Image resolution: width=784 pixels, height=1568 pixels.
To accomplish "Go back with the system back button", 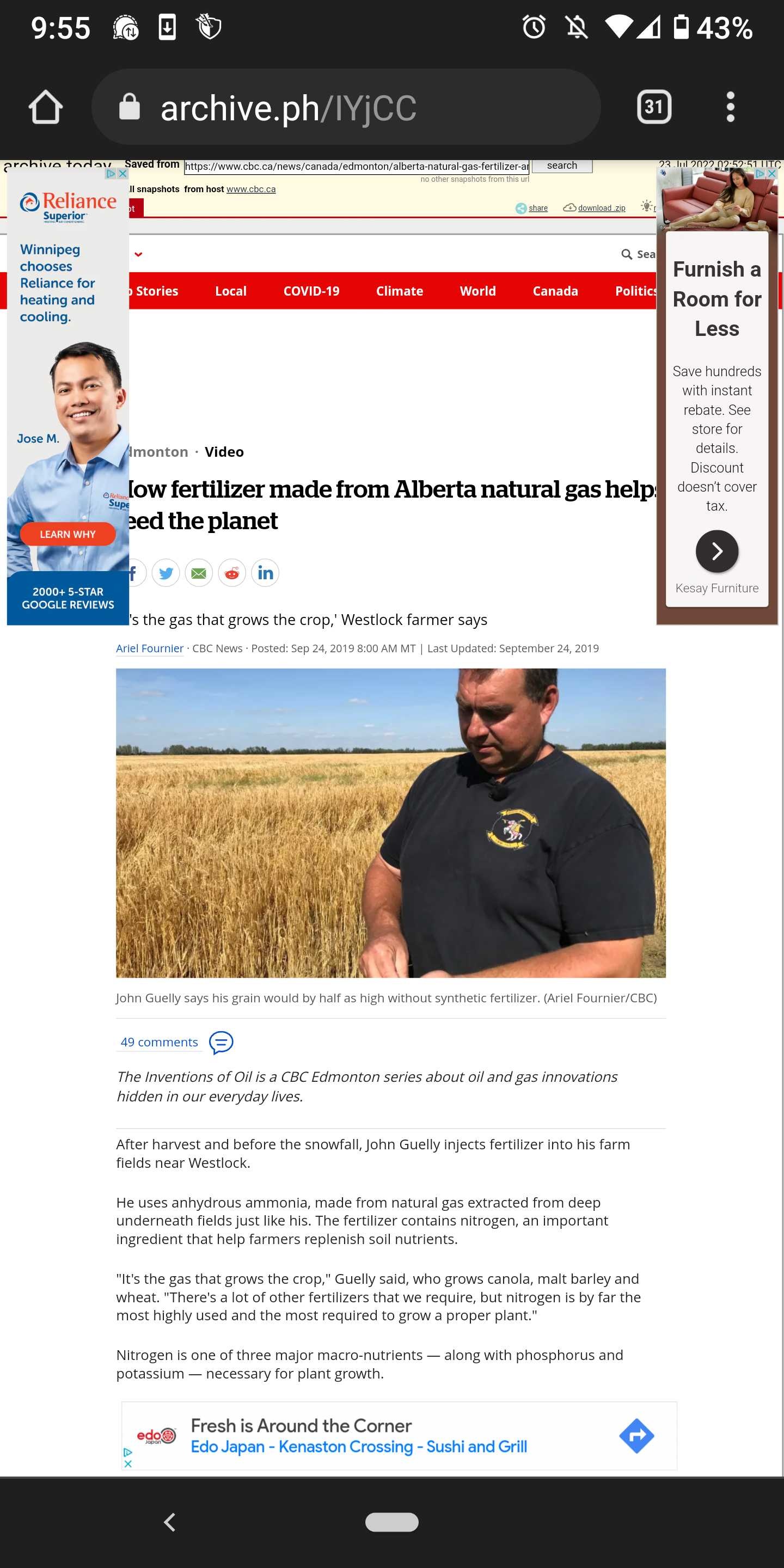I will coord(170,1522).
